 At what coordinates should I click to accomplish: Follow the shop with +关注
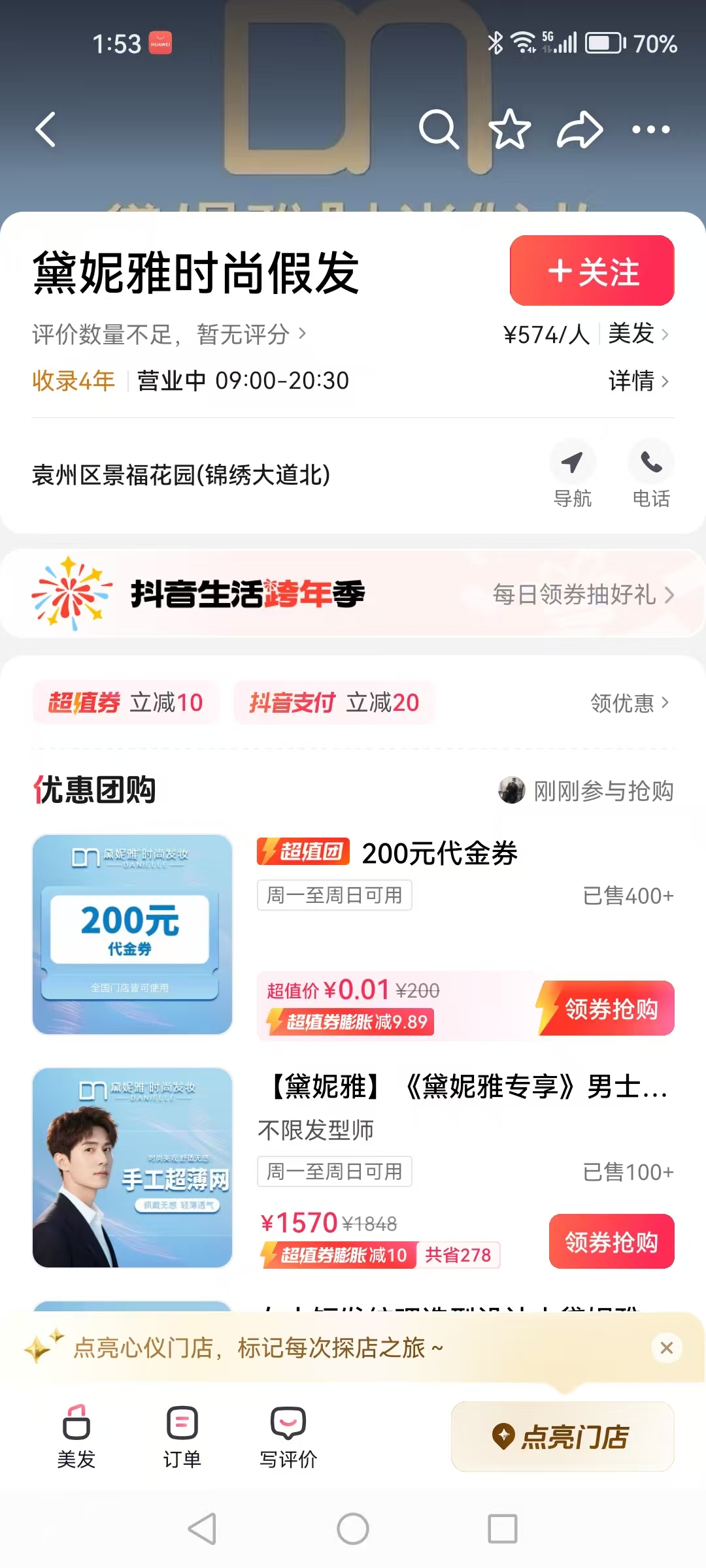click(592, 271)
